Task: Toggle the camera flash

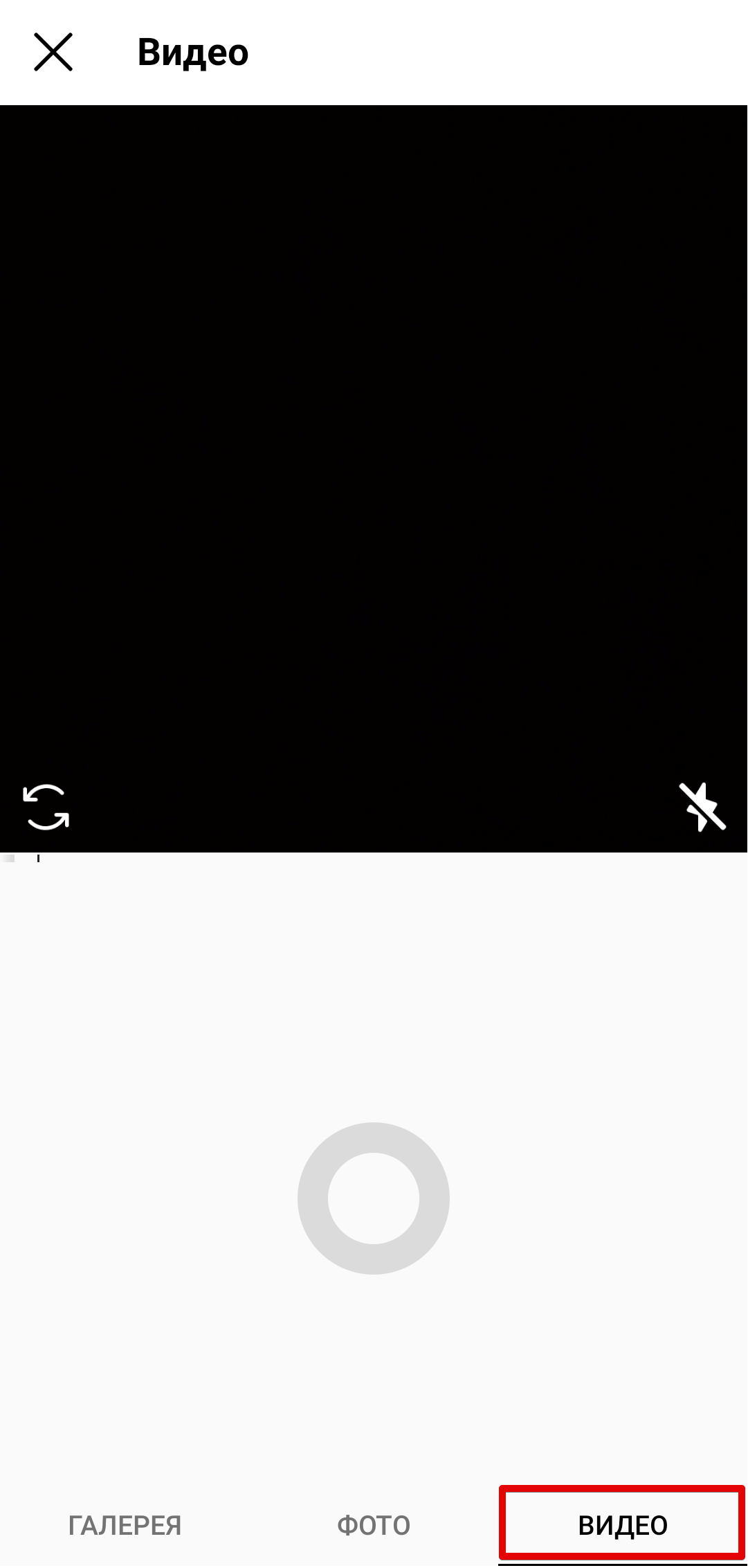Action: click(x=702, y=807)
